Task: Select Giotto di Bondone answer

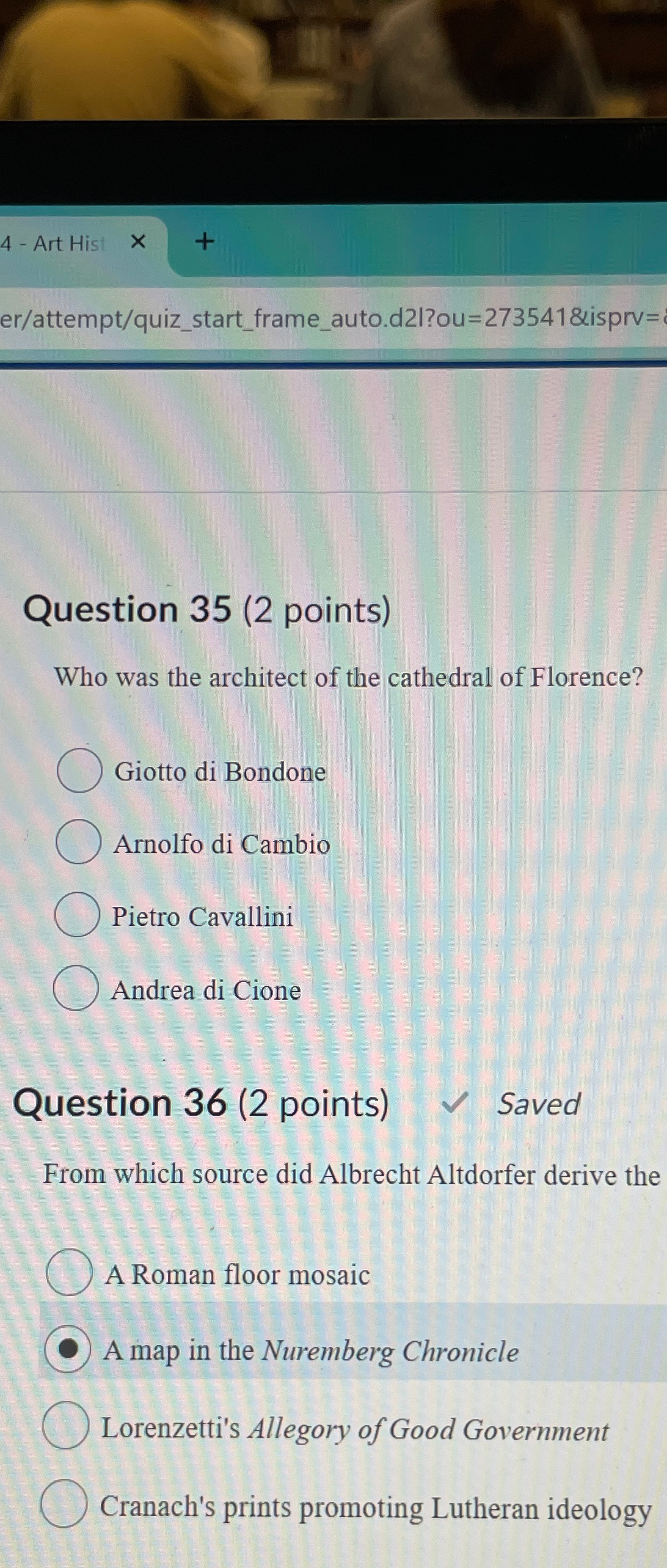Action: coord(79,771)
